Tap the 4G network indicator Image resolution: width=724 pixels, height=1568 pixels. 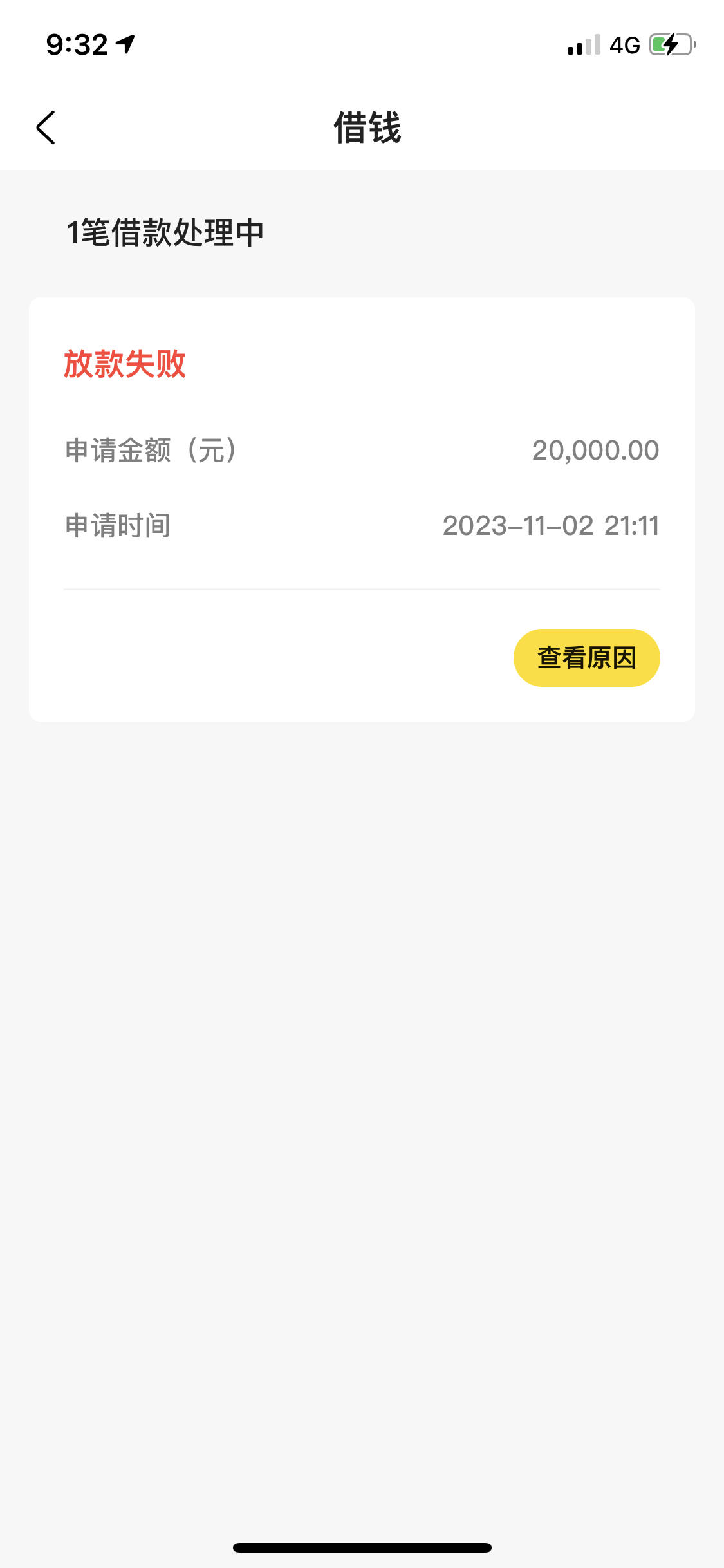pyautogui.click(x=624, y=46)
